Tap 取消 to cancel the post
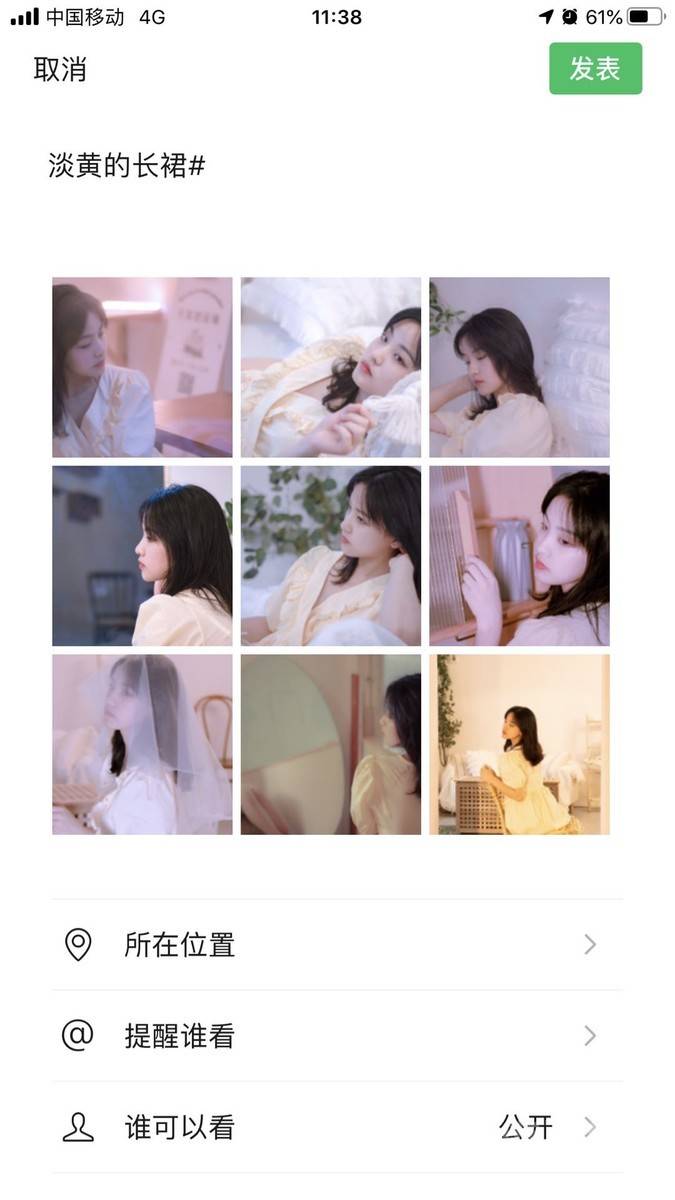 [60, 69]
